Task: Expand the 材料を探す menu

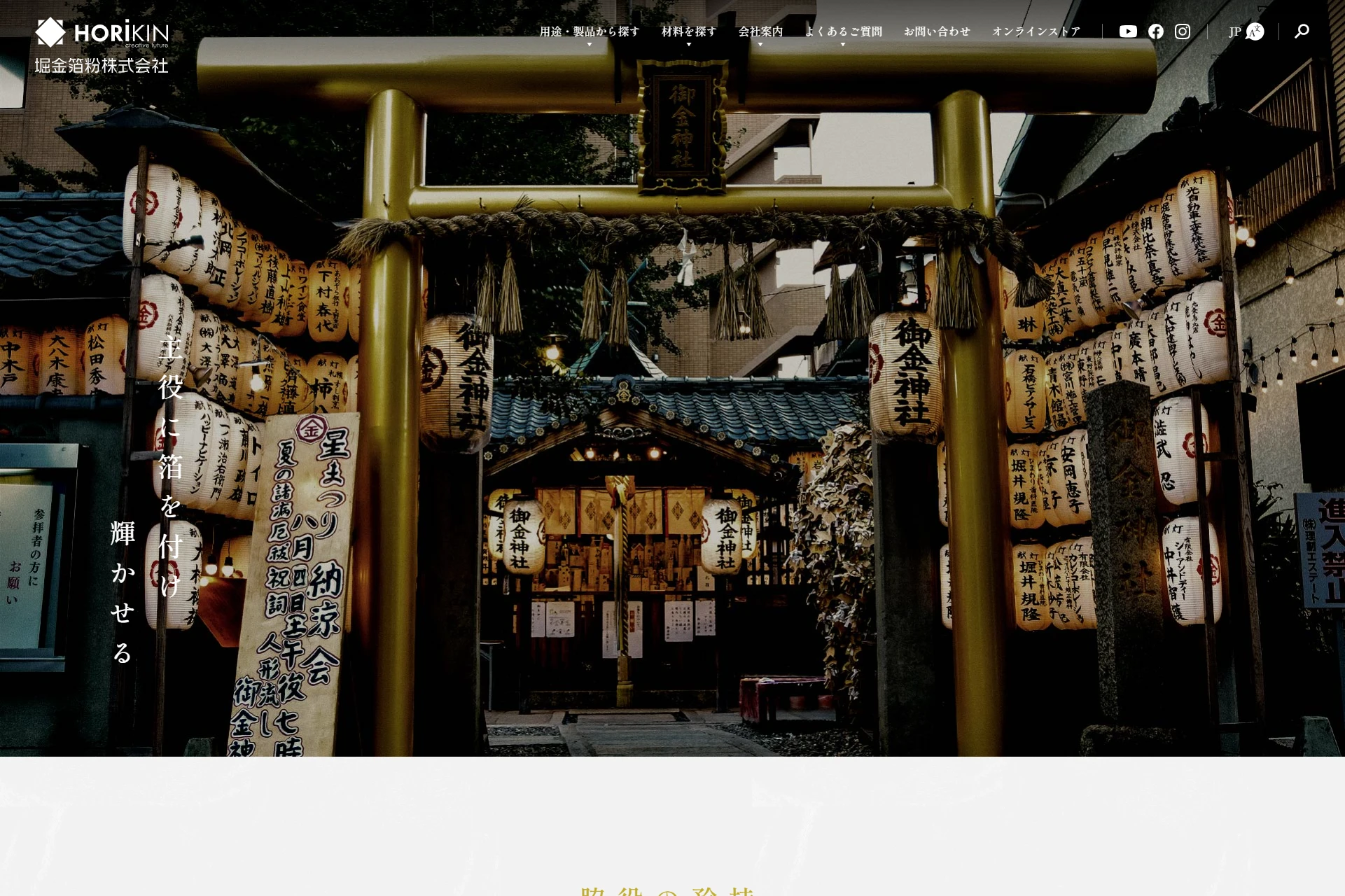Action: pyautogui.click(x=688, y=31)
